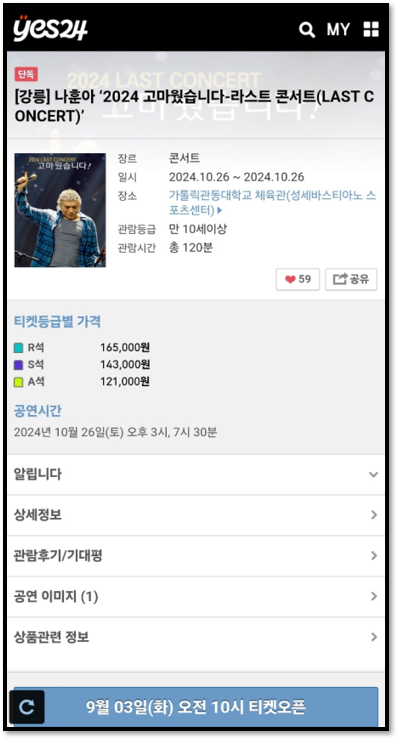Open 관람후기/기대평 reviews
The image size is (398, 740).
pos(196,555)
